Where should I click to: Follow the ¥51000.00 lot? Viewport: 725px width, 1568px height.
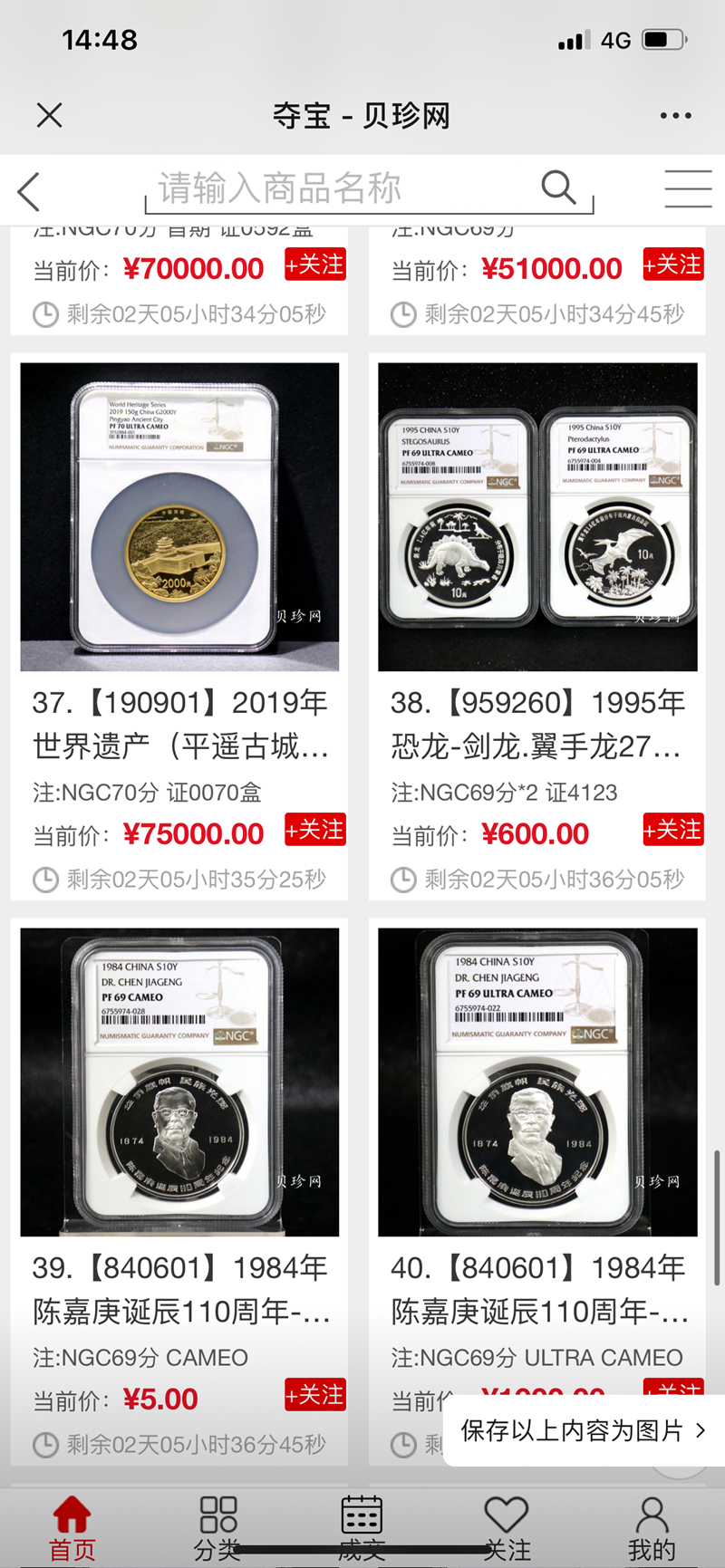click(x=672, y=265)
